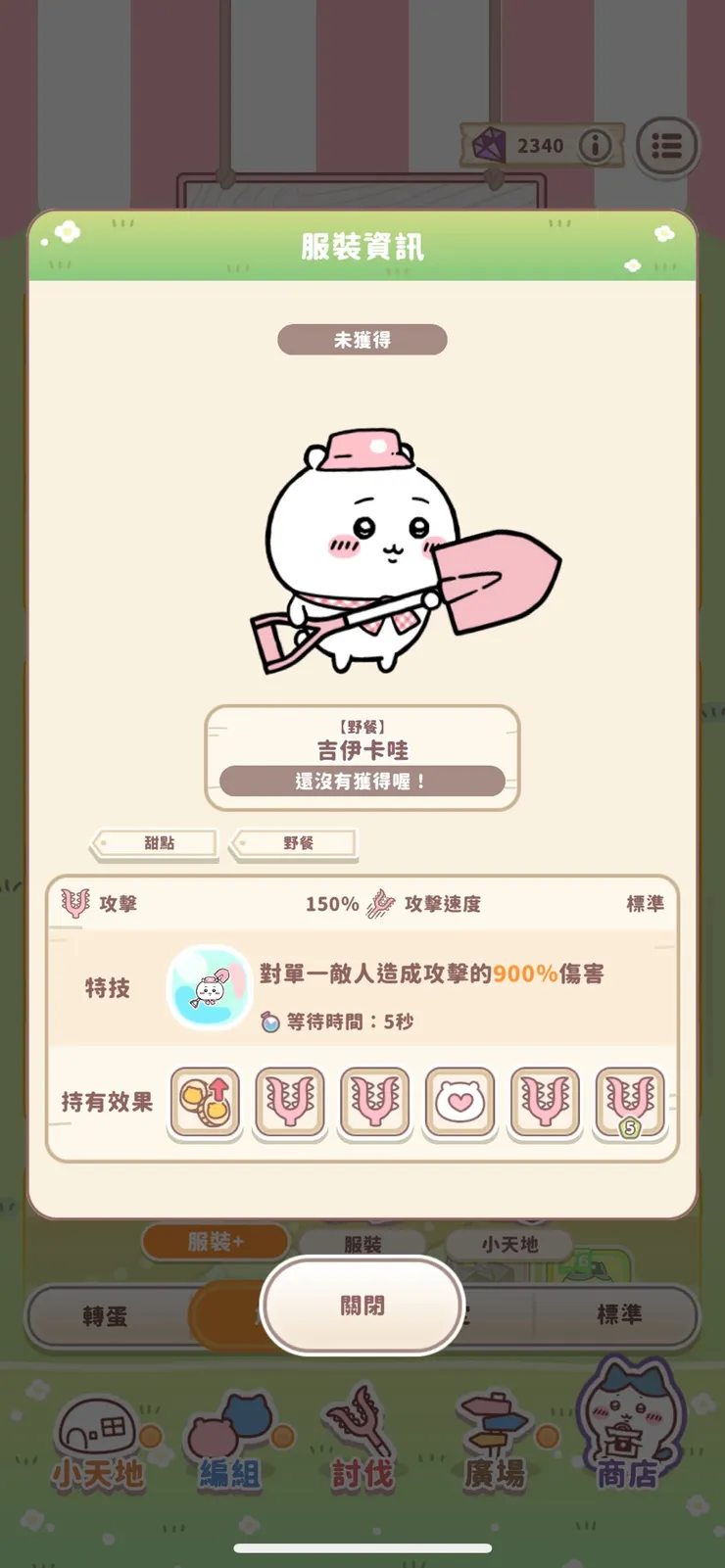This screenshot has height=1568, width=725.
Task: Open the info circle beside the gem count 2340
Action: 596,143
